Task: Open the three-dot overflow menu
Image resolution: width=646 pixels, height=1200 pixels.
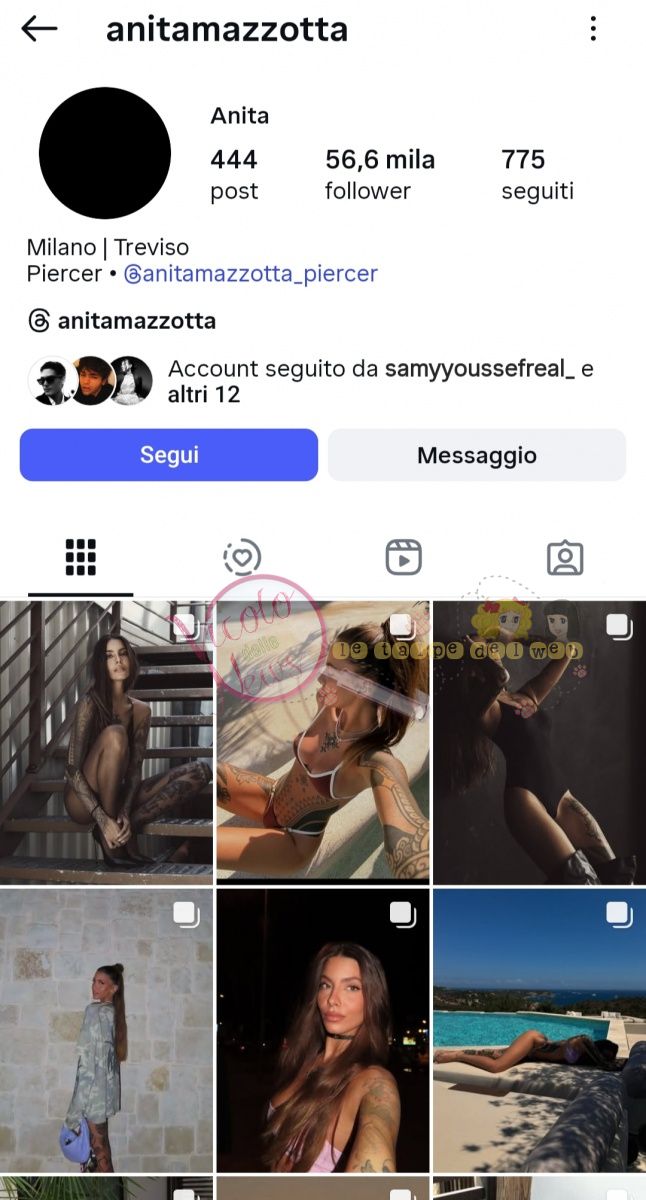Action: point(593,29)
